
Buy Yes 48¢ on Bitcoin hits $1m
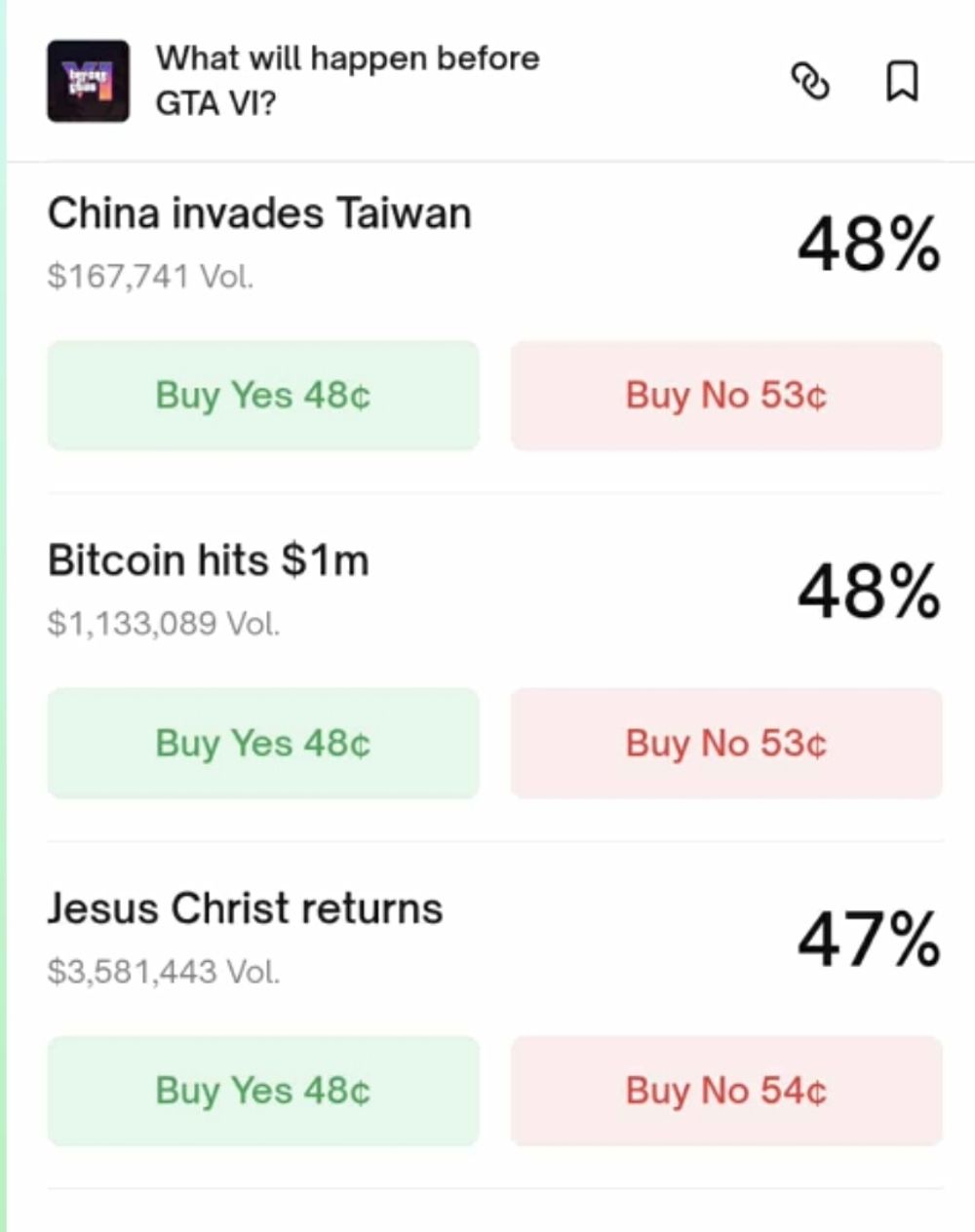[263, 744]
